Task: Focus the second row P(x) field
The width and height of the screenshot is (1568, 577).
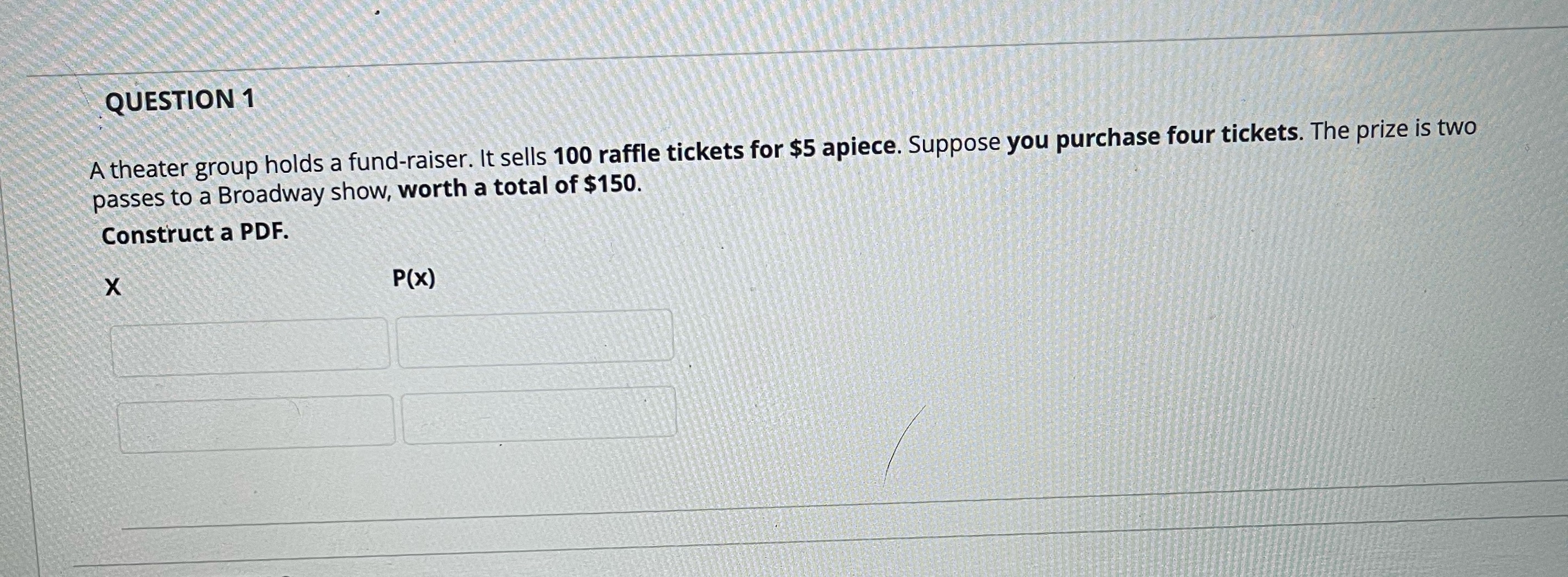Action: 539,414
